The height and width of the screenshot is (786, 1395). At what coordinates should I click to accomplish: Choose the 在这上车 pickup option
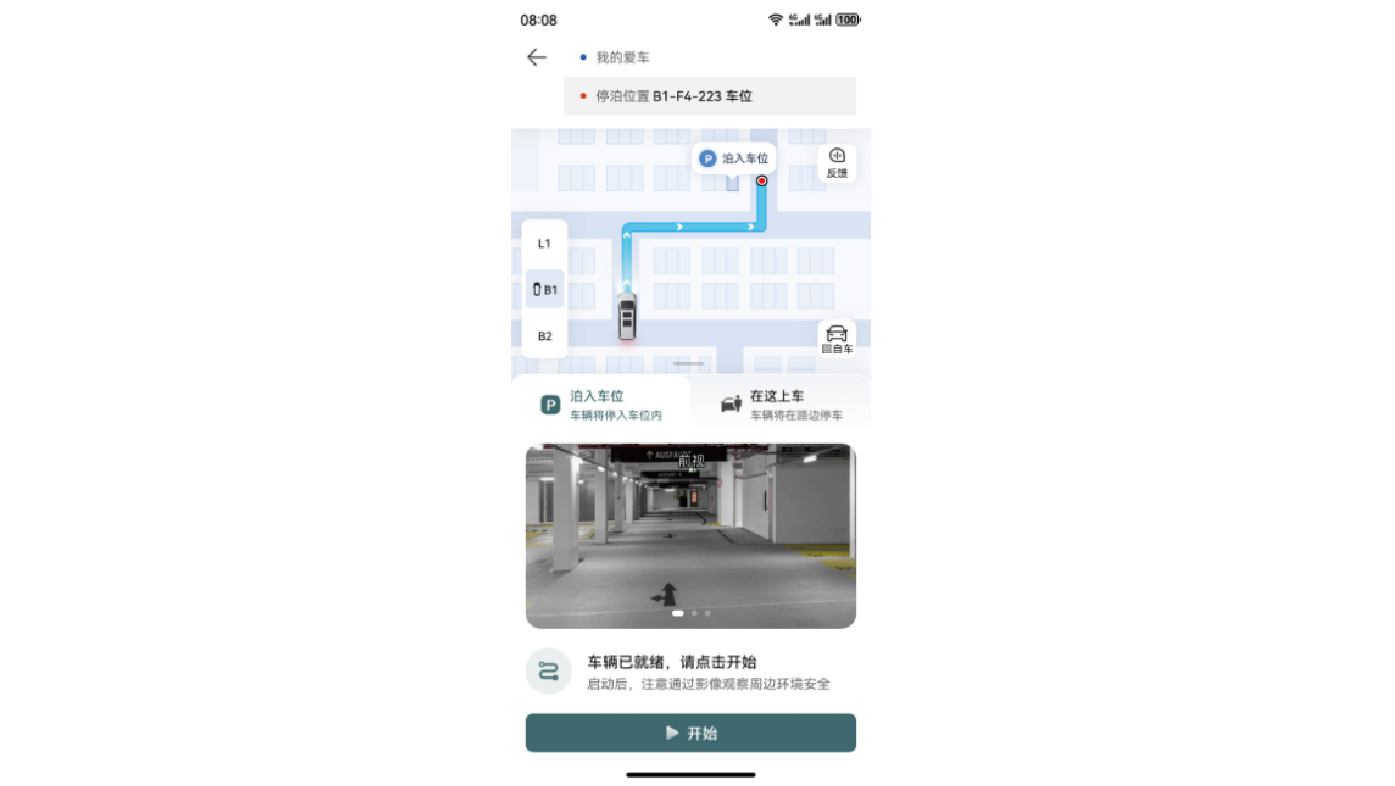click(x=781, y=404)
